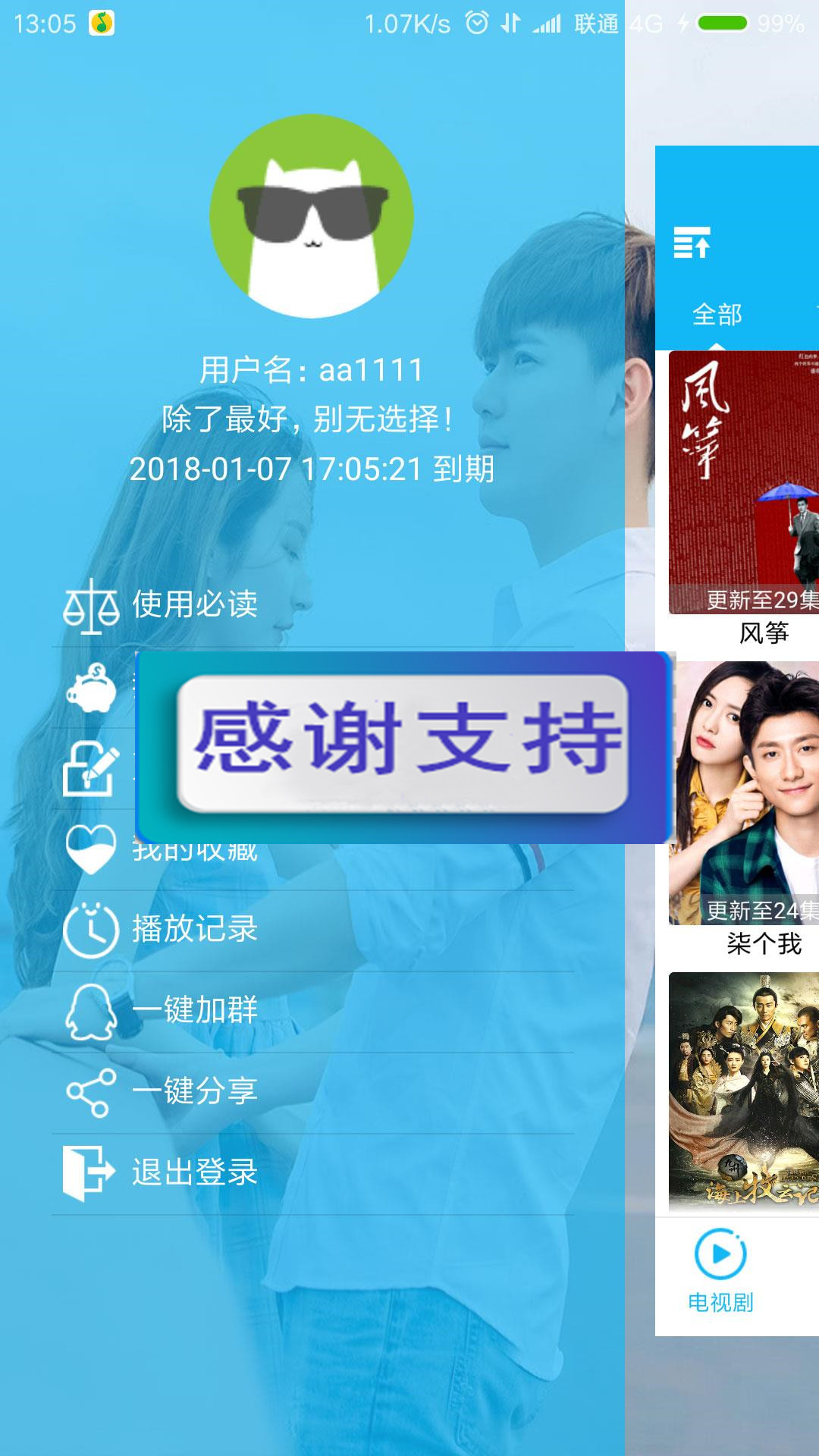Tap the cat avatar profile picture
The image size is (819, 1456).
tap(312, 216)
